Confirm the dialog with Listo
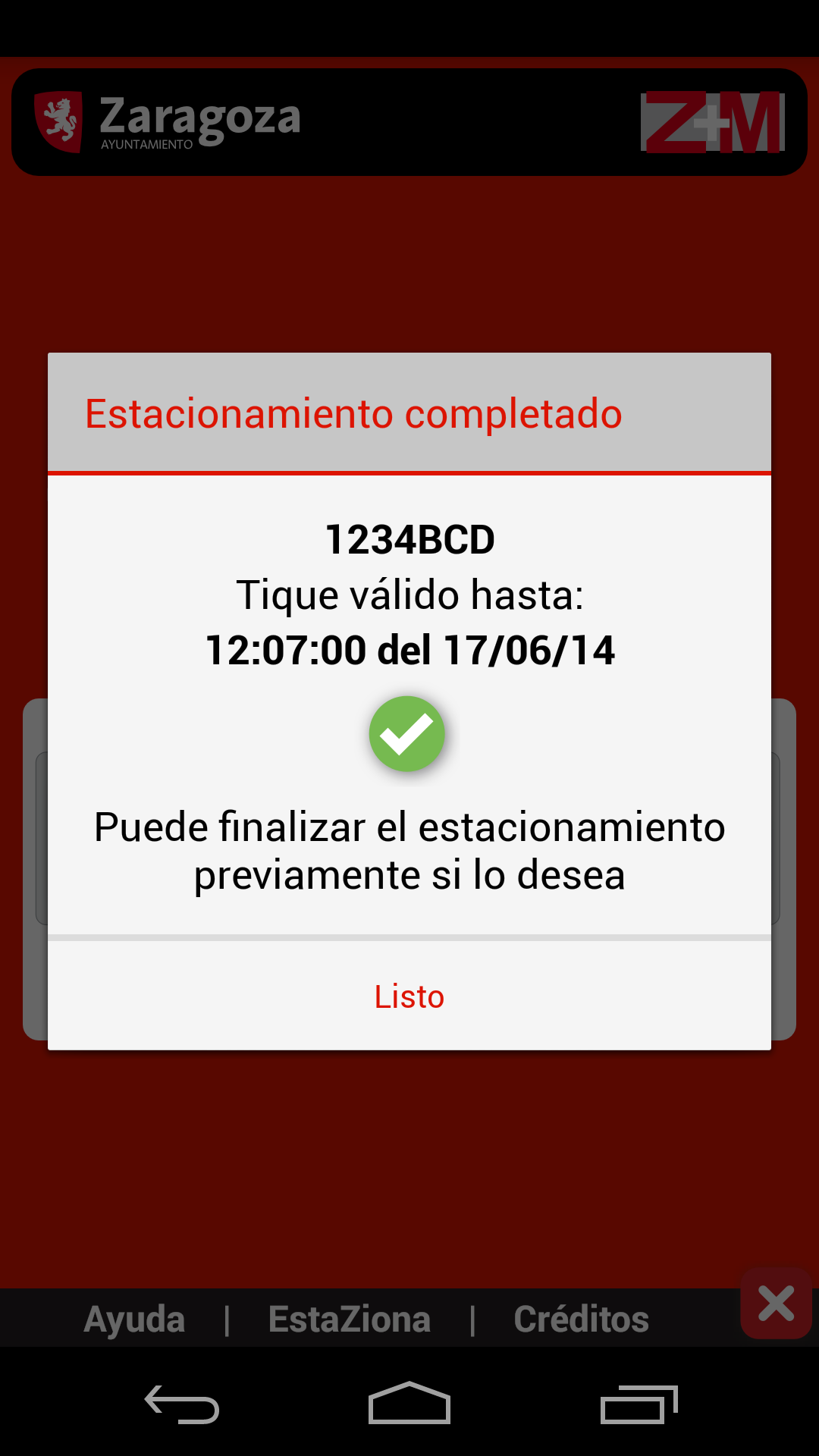Screen dimensions: 819x1456 point(409,996)
